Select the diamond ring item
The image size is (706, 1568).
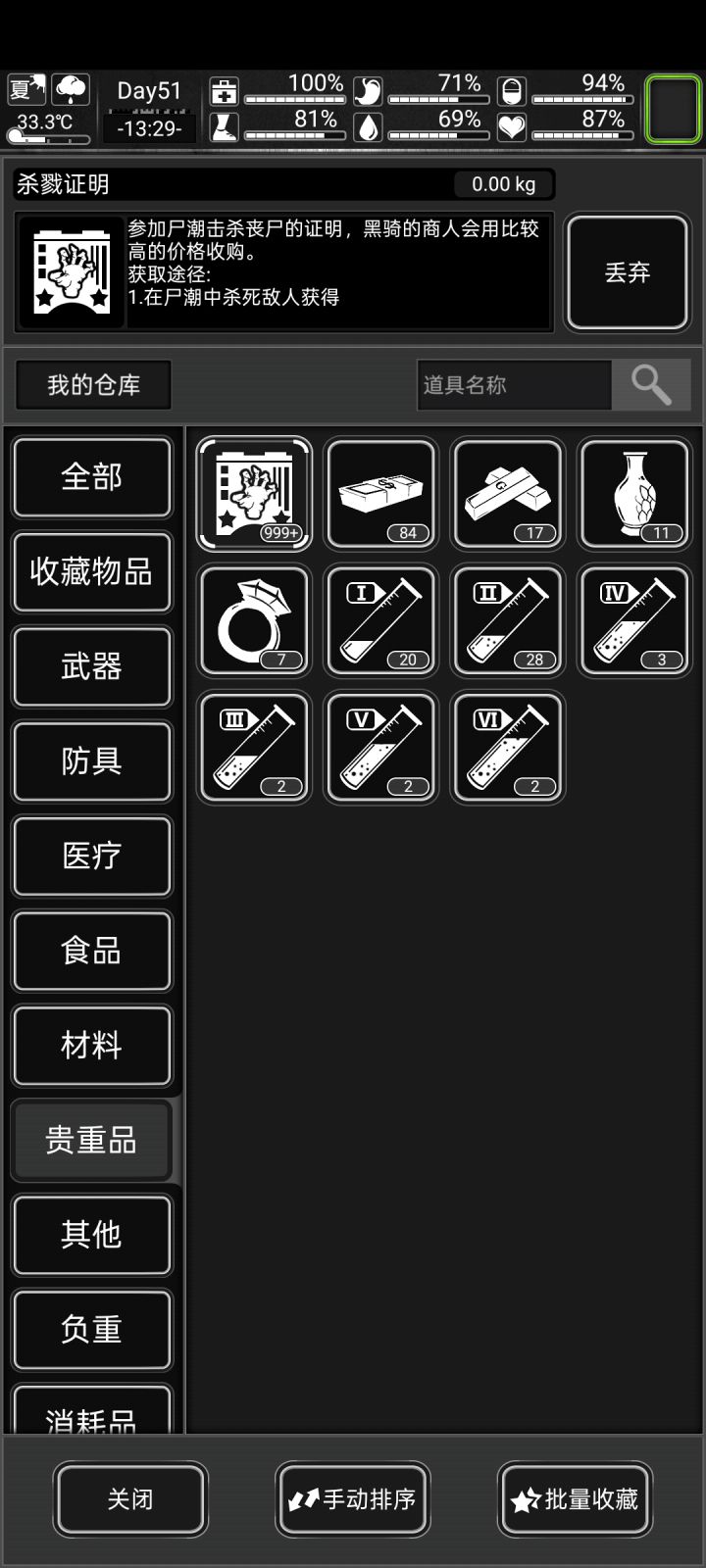(x=253, y=620)
